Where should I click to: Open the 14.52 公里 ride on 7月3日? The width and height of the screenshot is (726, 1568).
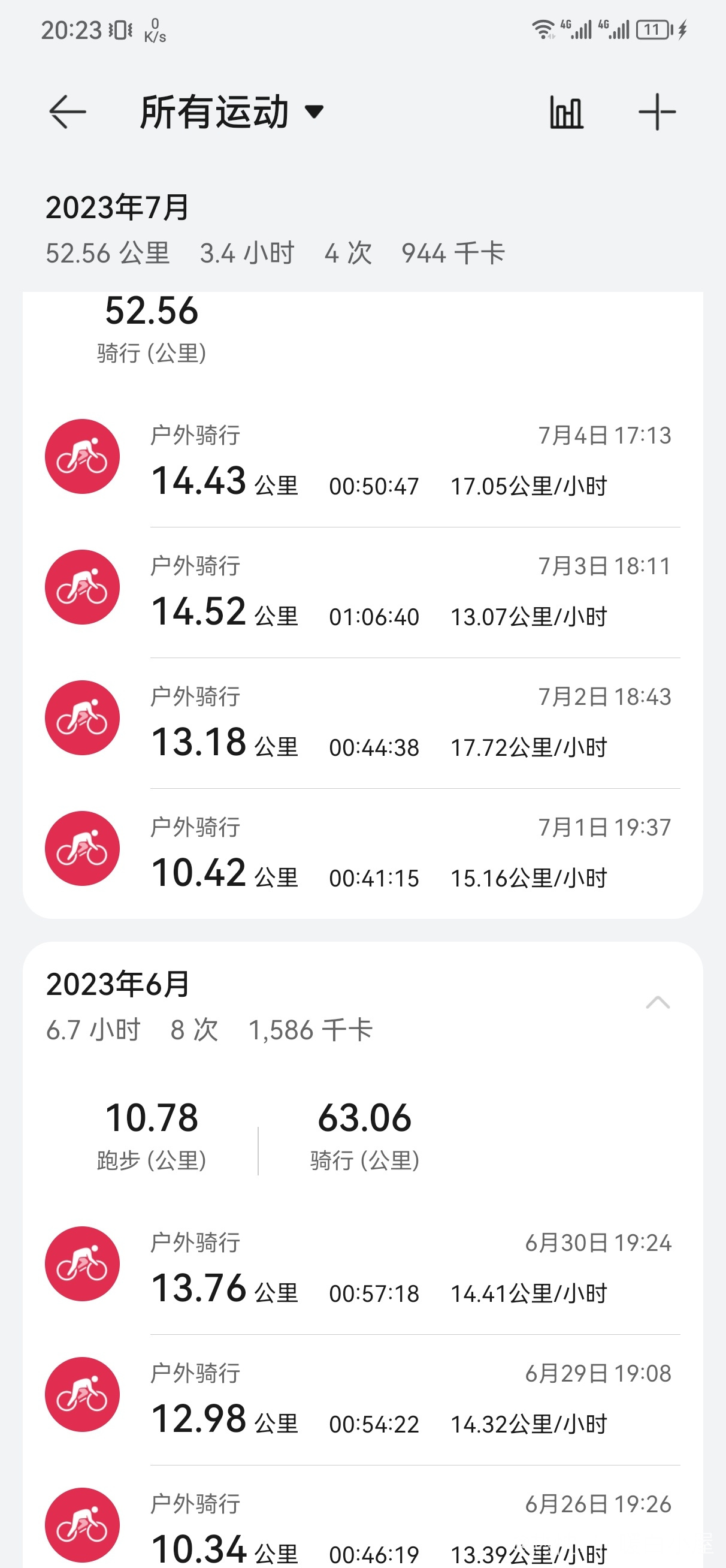(x=362, y=592)
